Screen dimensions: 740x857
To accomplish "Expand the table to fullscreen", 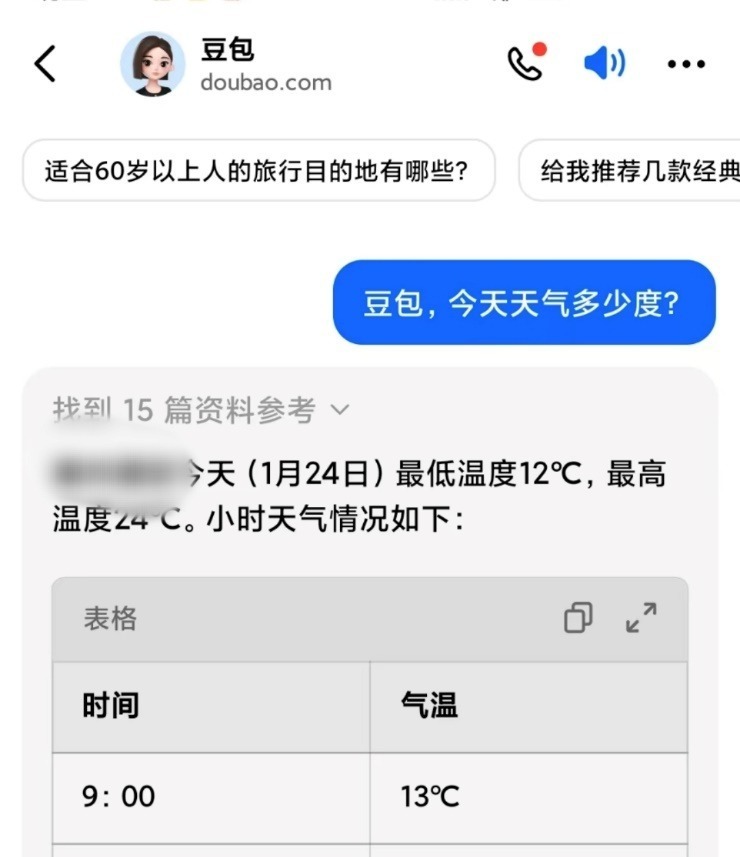I will tap(641, 618).
